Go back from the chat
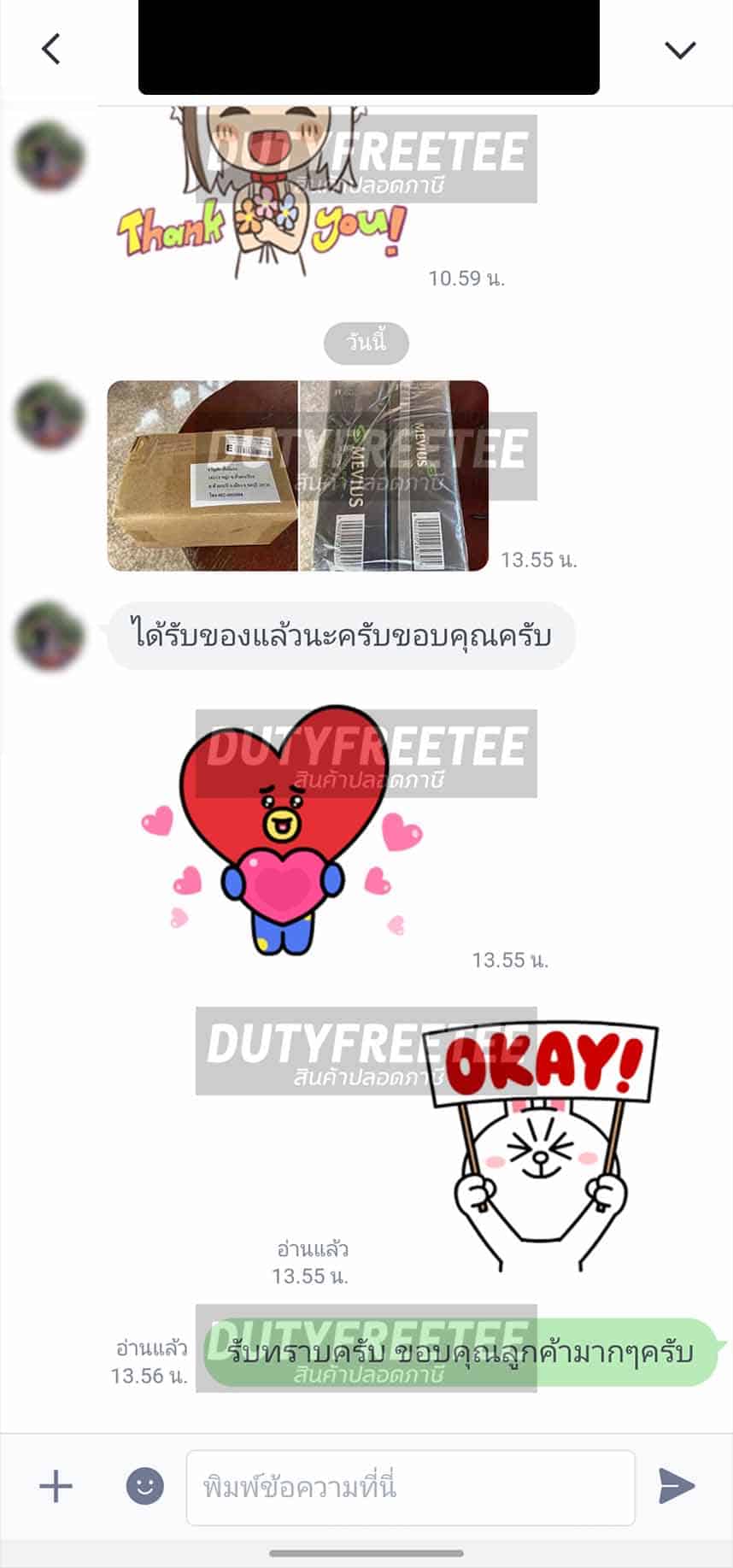This screenshot has width=733, height=1568. tap(51, 49)
